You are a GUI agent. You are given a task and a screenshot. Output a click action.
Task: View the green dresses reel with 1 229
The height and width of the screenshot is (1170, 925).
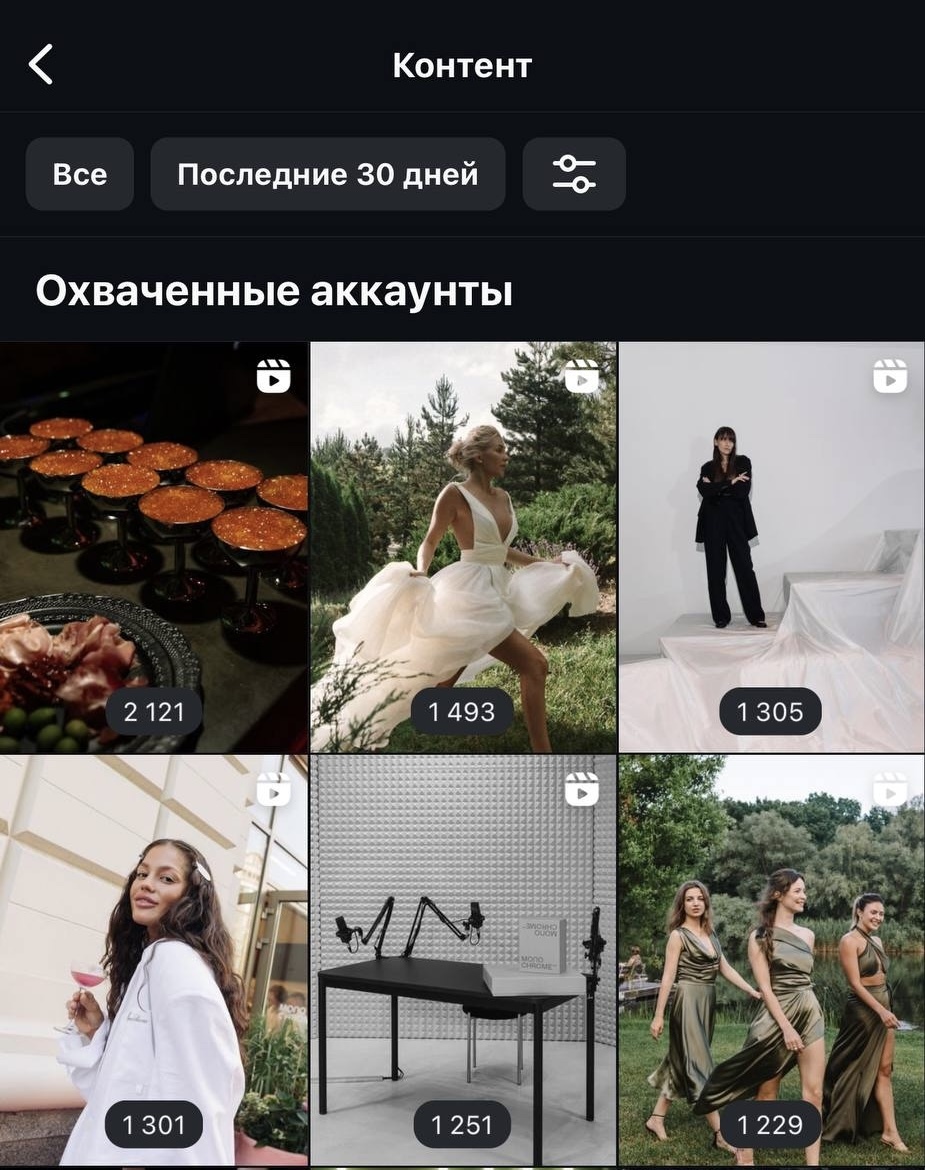pyautogui.click(x=771, y=960)
